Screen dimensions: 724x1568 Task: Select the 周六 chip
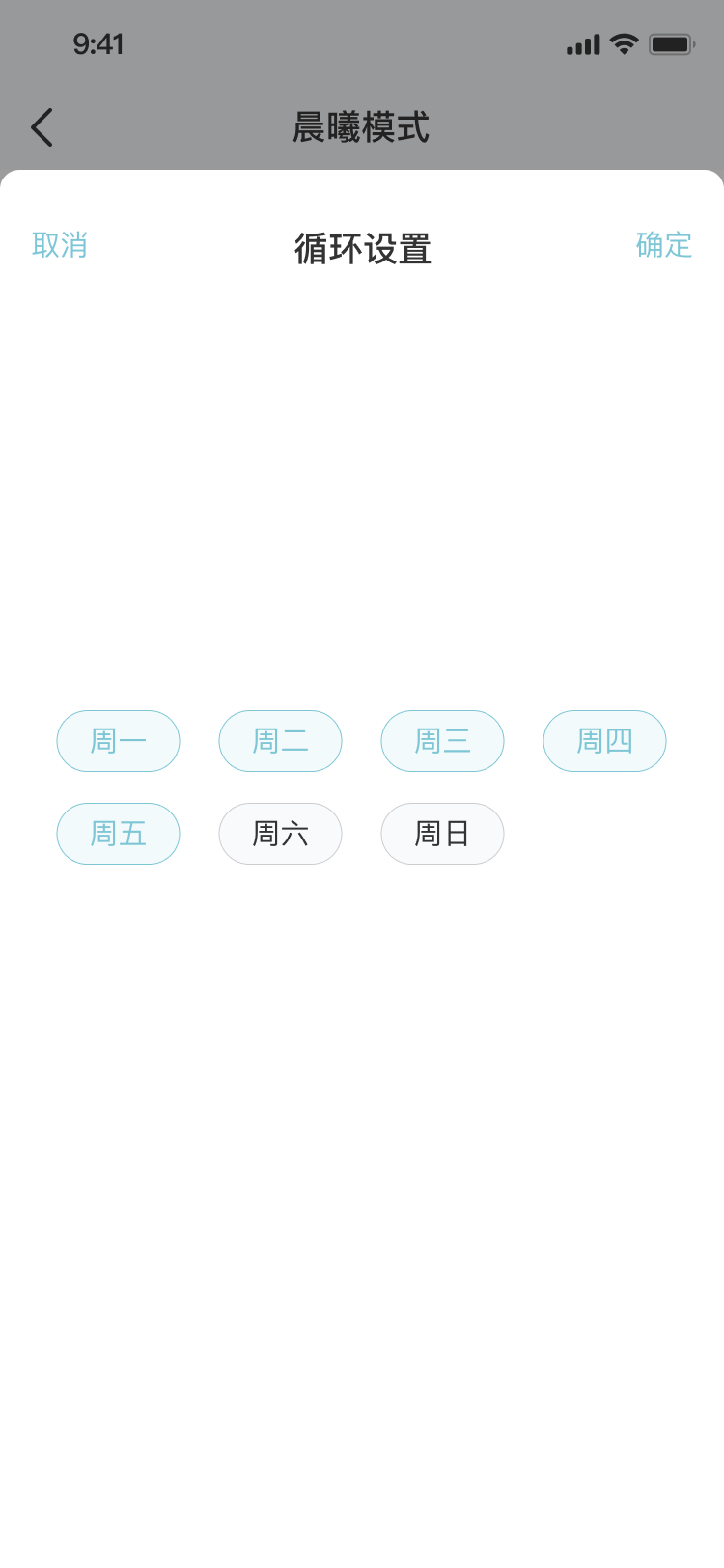(x=281, y=834)
